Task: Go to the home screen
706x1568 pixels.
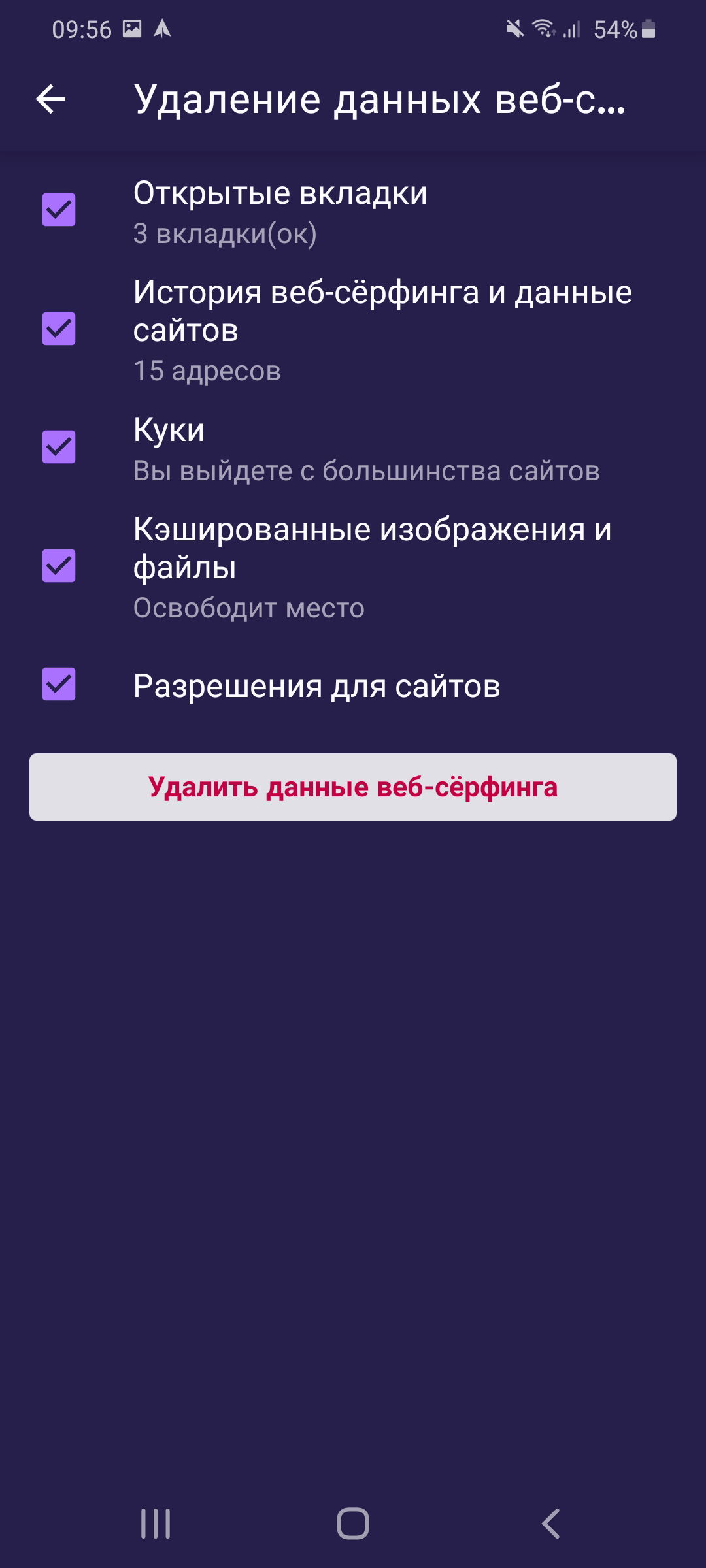Action: pyautogui.click(x=353, y=1524)
